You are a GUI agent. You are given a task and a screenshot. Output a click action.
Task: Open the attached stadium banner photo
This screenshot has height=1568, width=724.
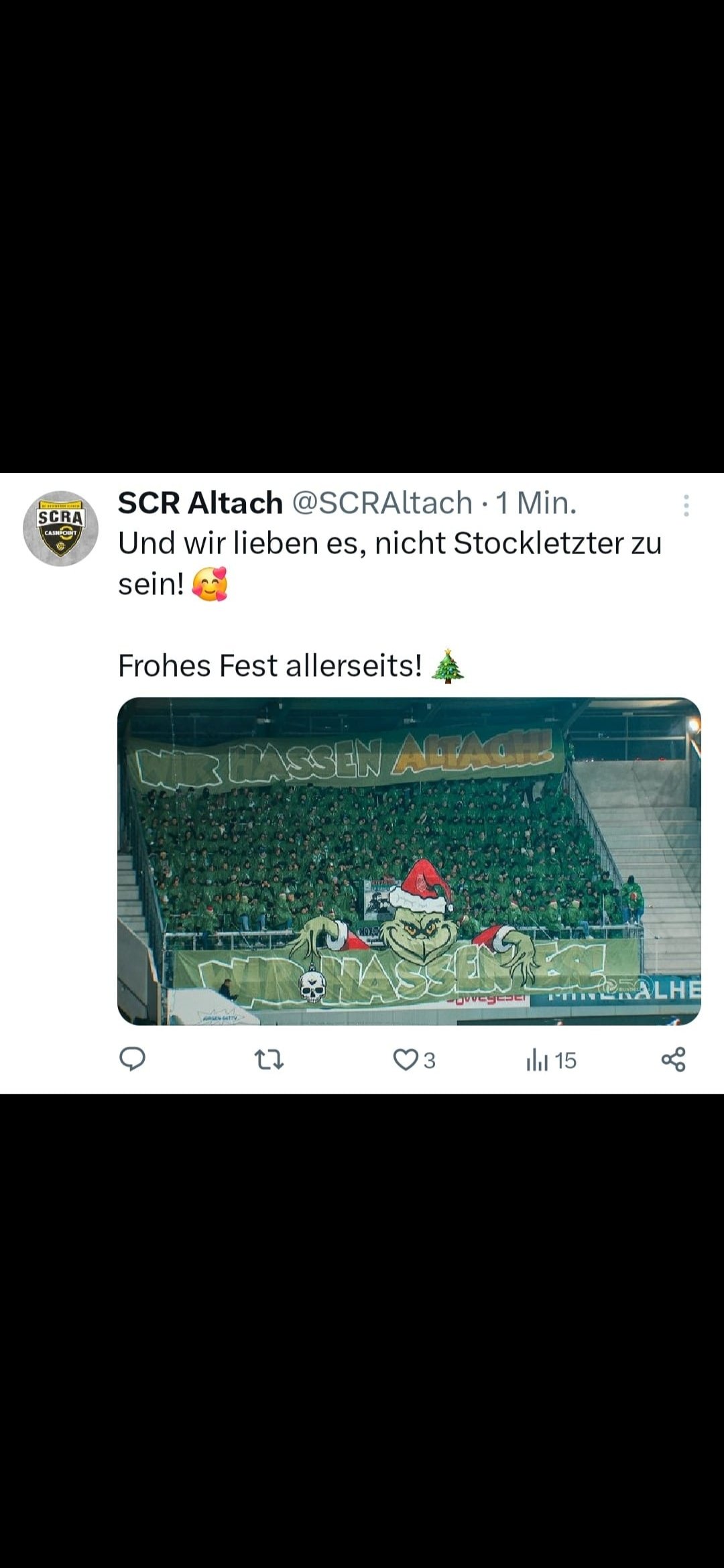(x=409, y=861)
